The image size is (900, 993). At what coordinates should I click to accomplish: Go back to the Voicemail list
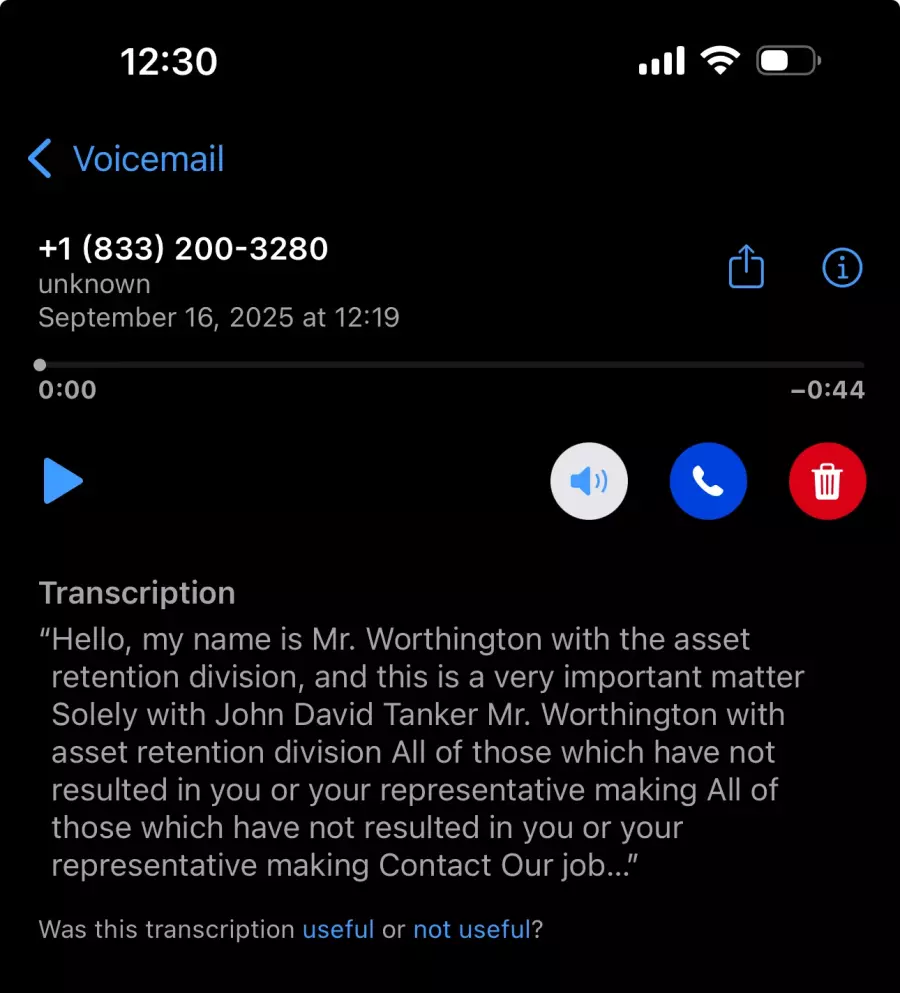point(126,159)
